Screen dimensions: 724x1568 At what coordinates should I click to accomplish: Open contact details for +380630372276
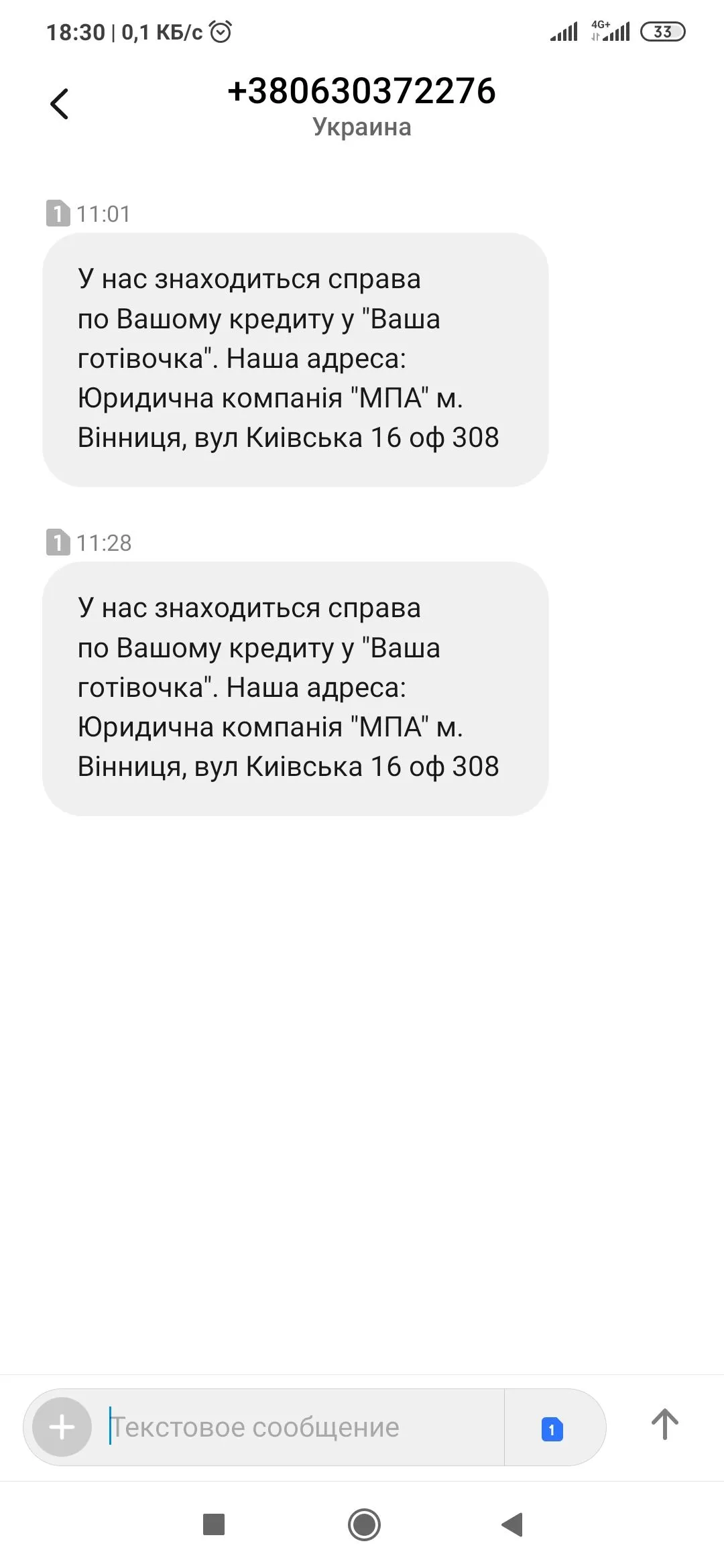361,92
